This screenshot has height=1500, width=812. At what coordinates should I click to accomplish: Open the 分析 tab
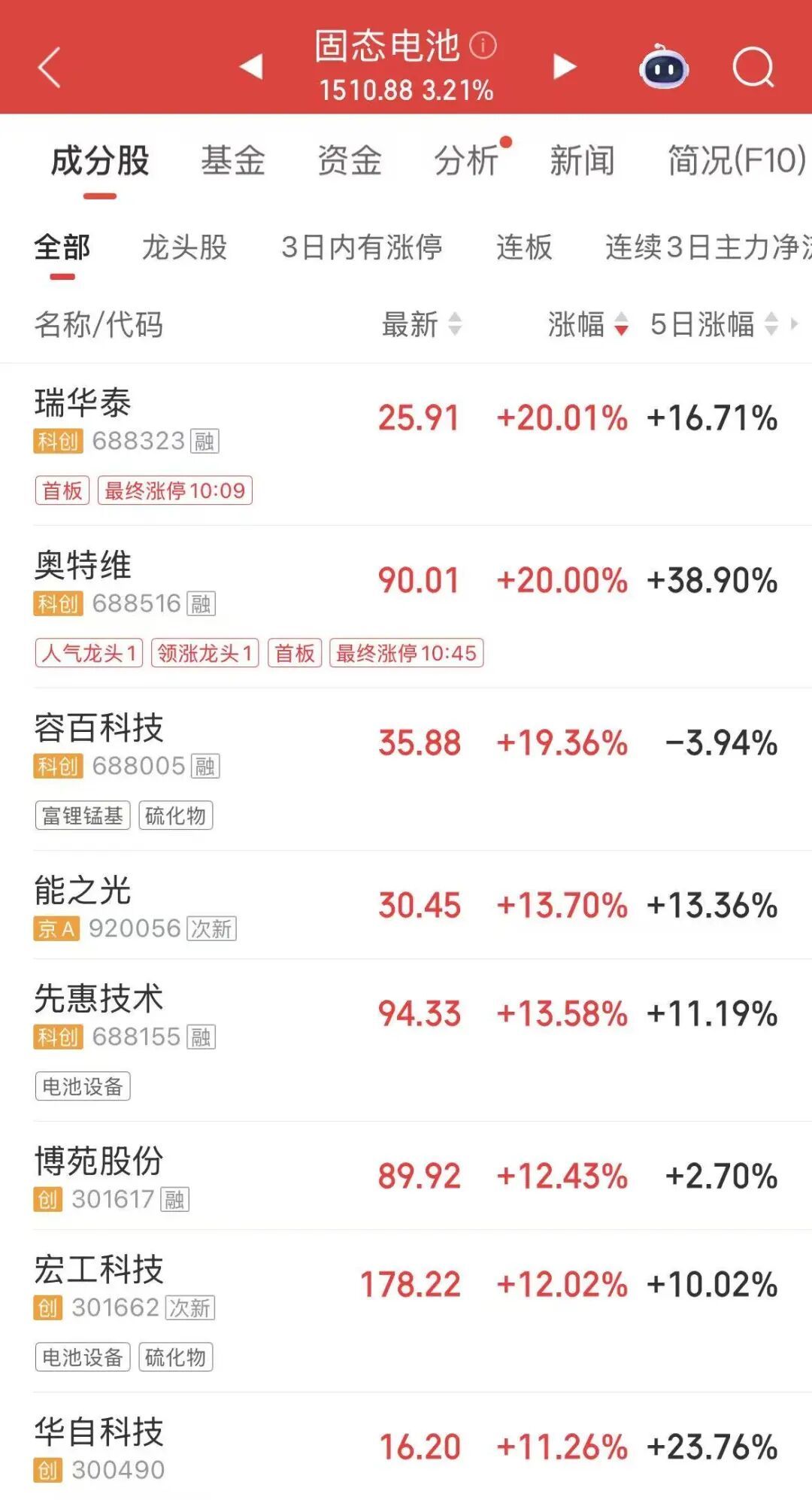click(466, 161)
